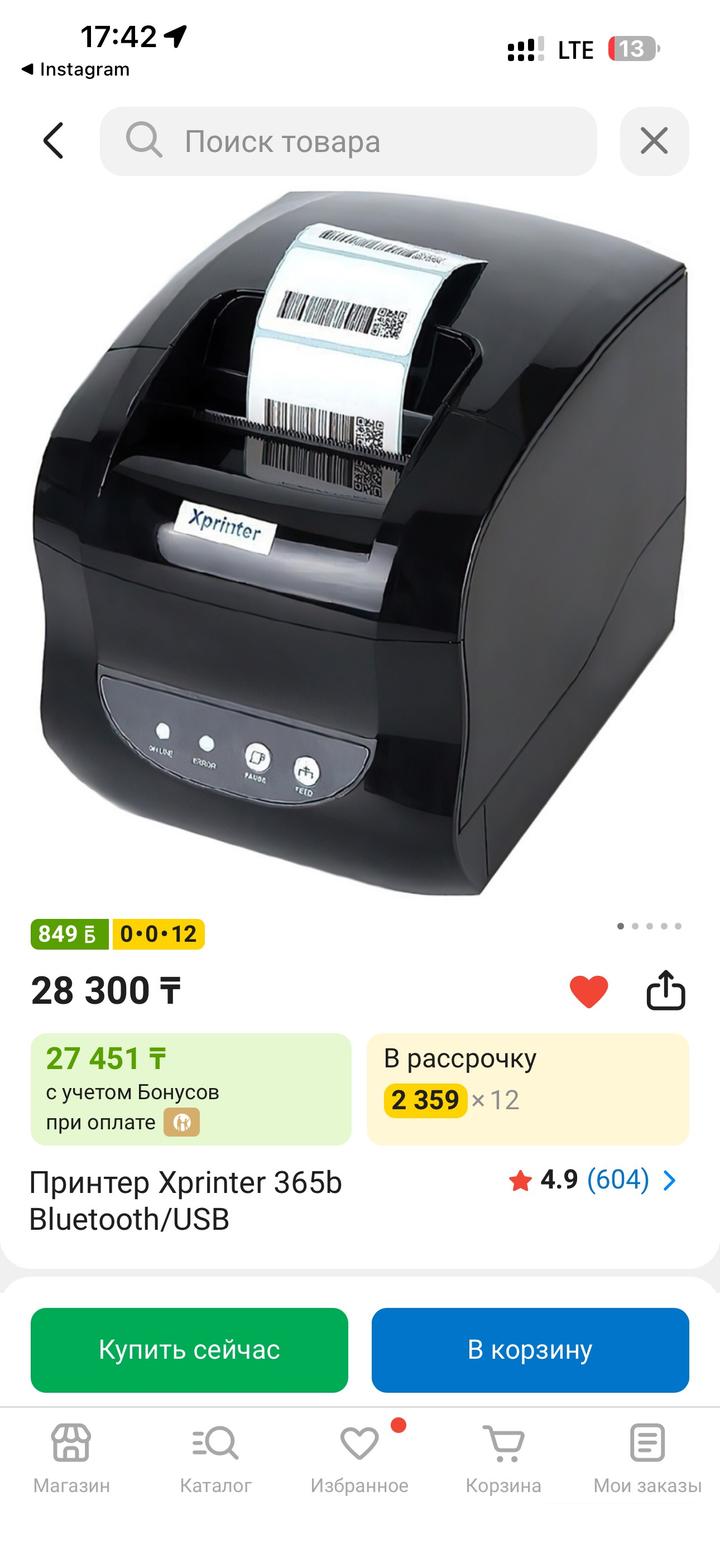Select the В рассрочку 2 359 ×12 option
Image resolution: width=720 pixels, height=1561 pixels.
pyautogui.click(x=528, y=1088)
